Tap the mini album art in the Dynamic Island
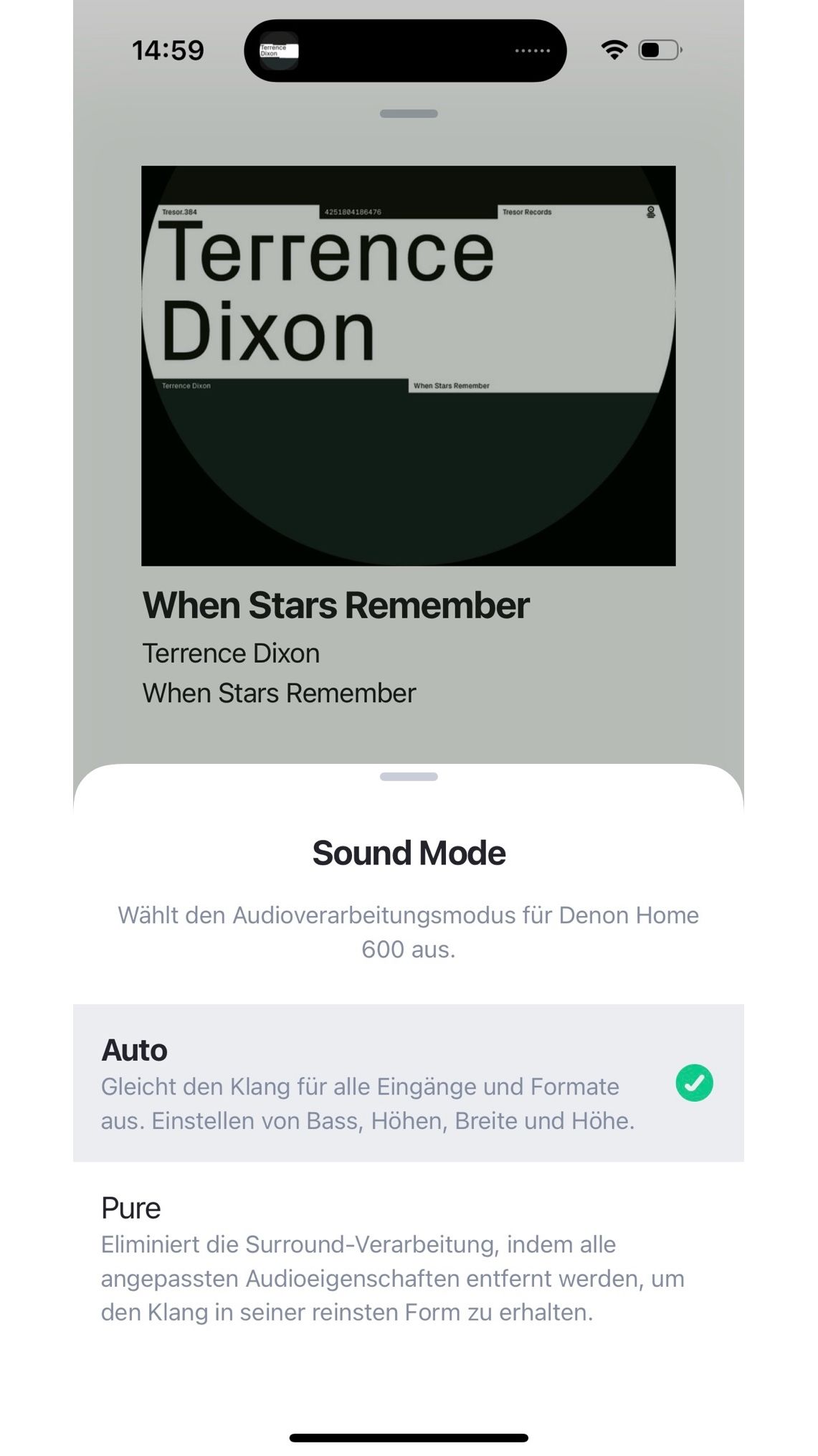Screen dimensions: 818x1456 [278, 50]
